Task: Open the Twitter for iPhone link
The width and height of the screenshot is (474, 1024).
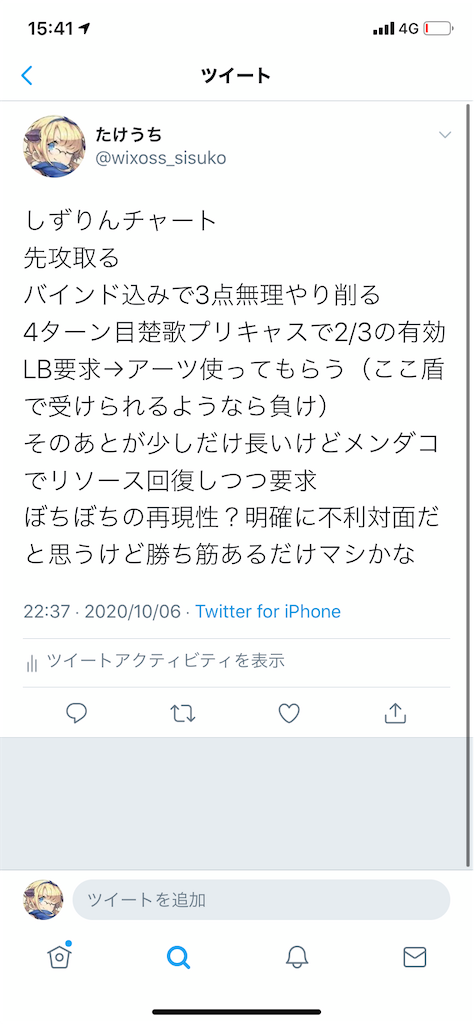Action: point(268,612)
